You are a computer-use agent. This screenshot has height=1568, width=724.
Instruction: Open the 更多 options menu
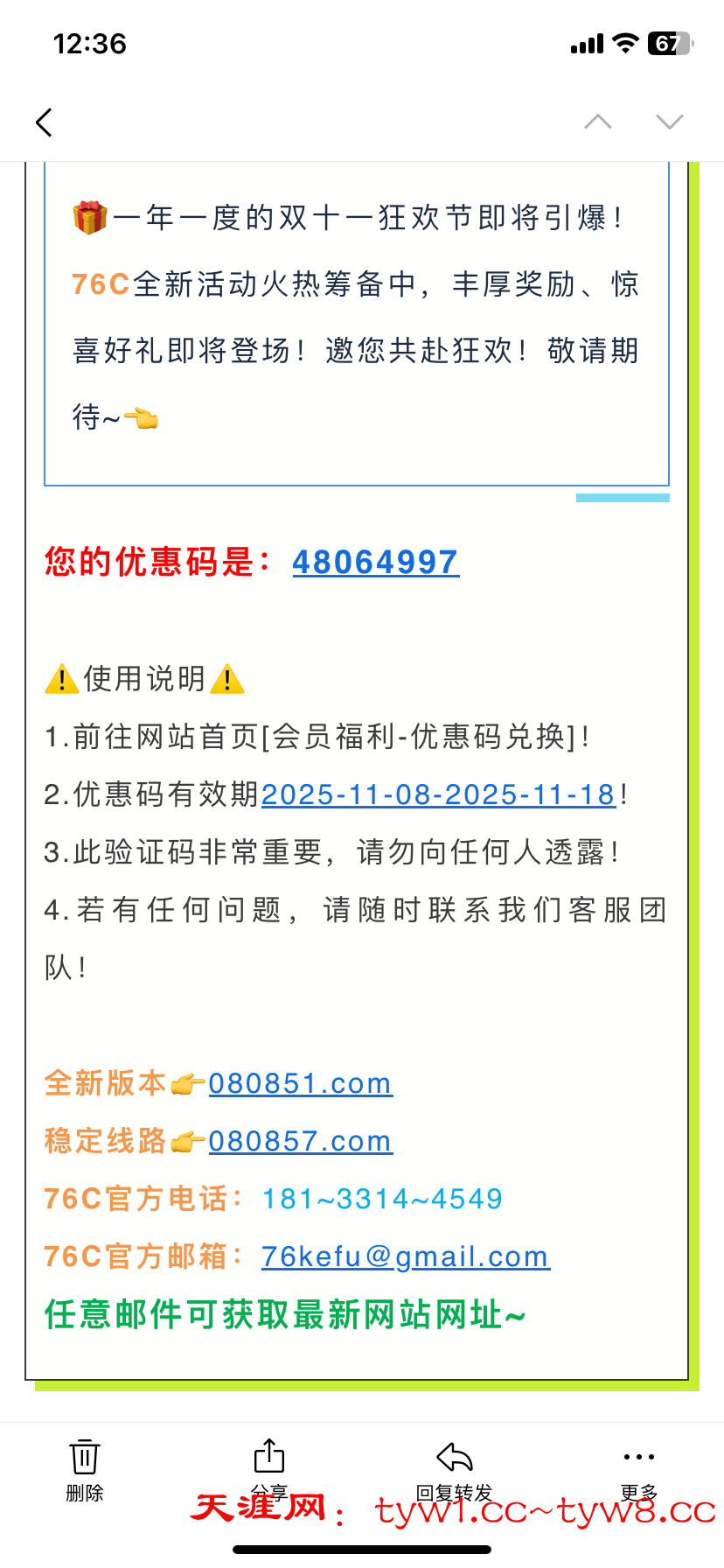click(x=639, y=1469)
